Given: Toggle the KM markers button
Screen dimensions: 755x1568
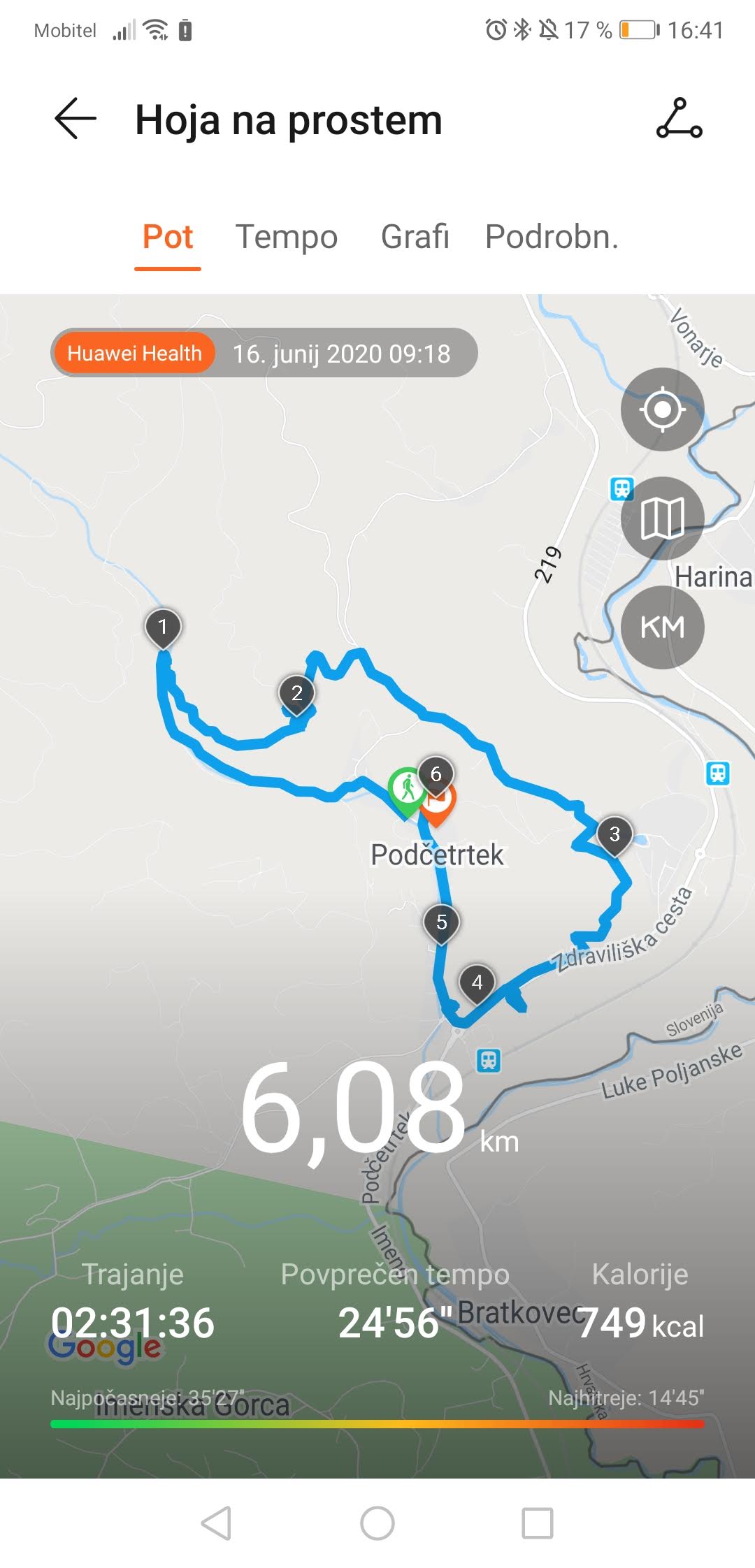Looking at the screenshot, I should [662, 627].
